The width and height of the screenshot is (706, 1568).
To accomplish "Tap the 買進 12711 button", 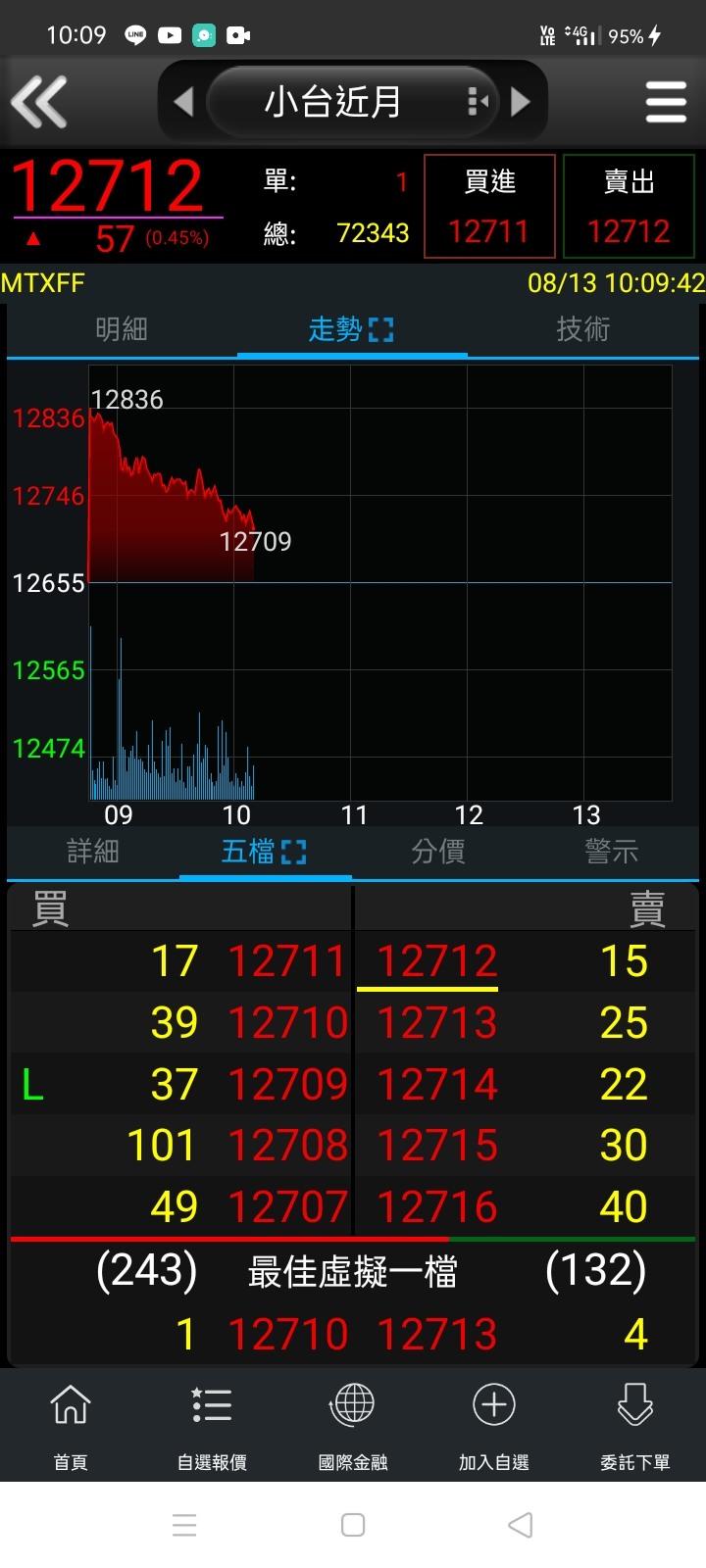I will pyautogui.click(x=489, y=206).
